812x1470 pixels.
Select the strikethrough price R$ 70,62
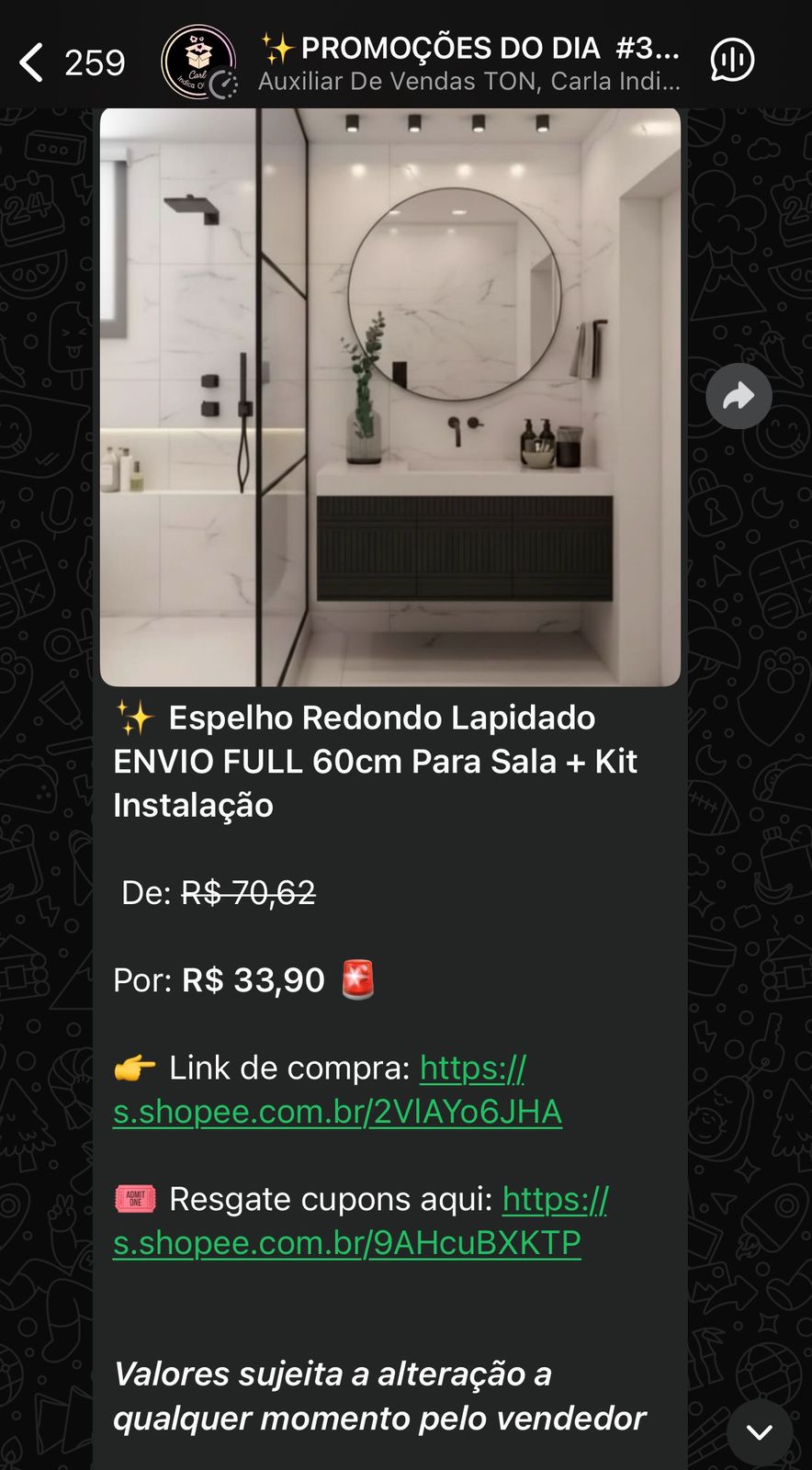[x=248, y=891]
